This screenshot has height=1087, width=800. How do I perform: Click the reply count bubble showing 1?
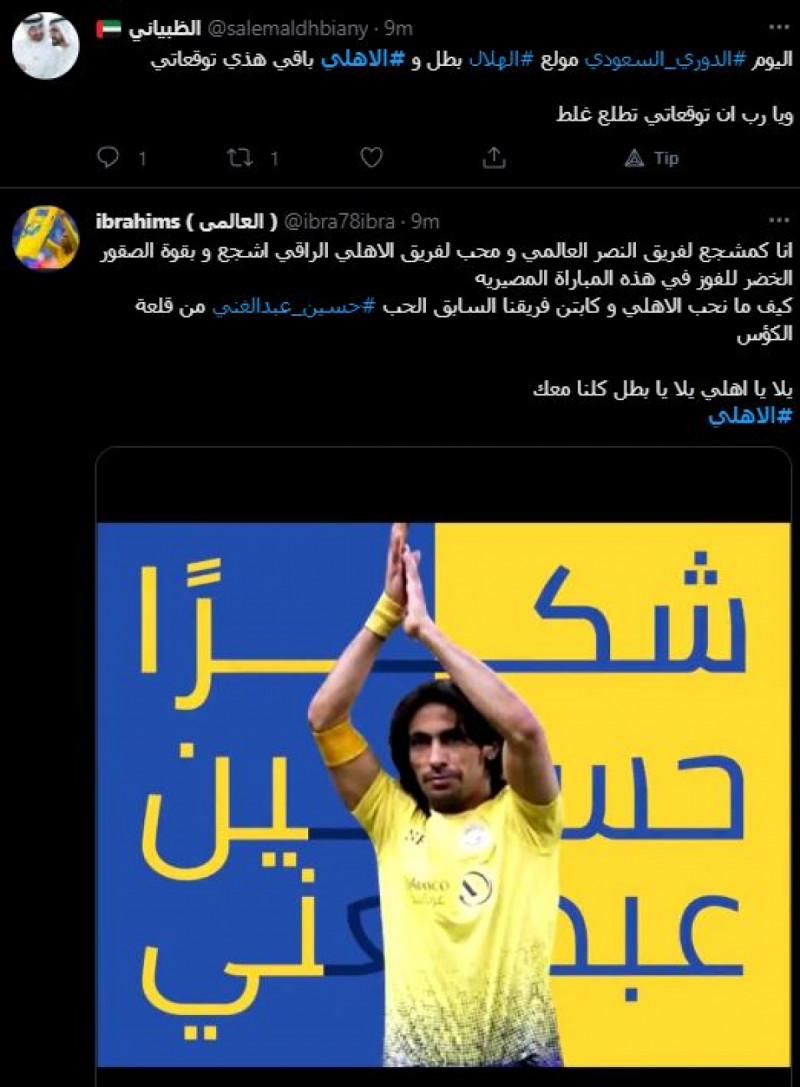pos(122,156)
